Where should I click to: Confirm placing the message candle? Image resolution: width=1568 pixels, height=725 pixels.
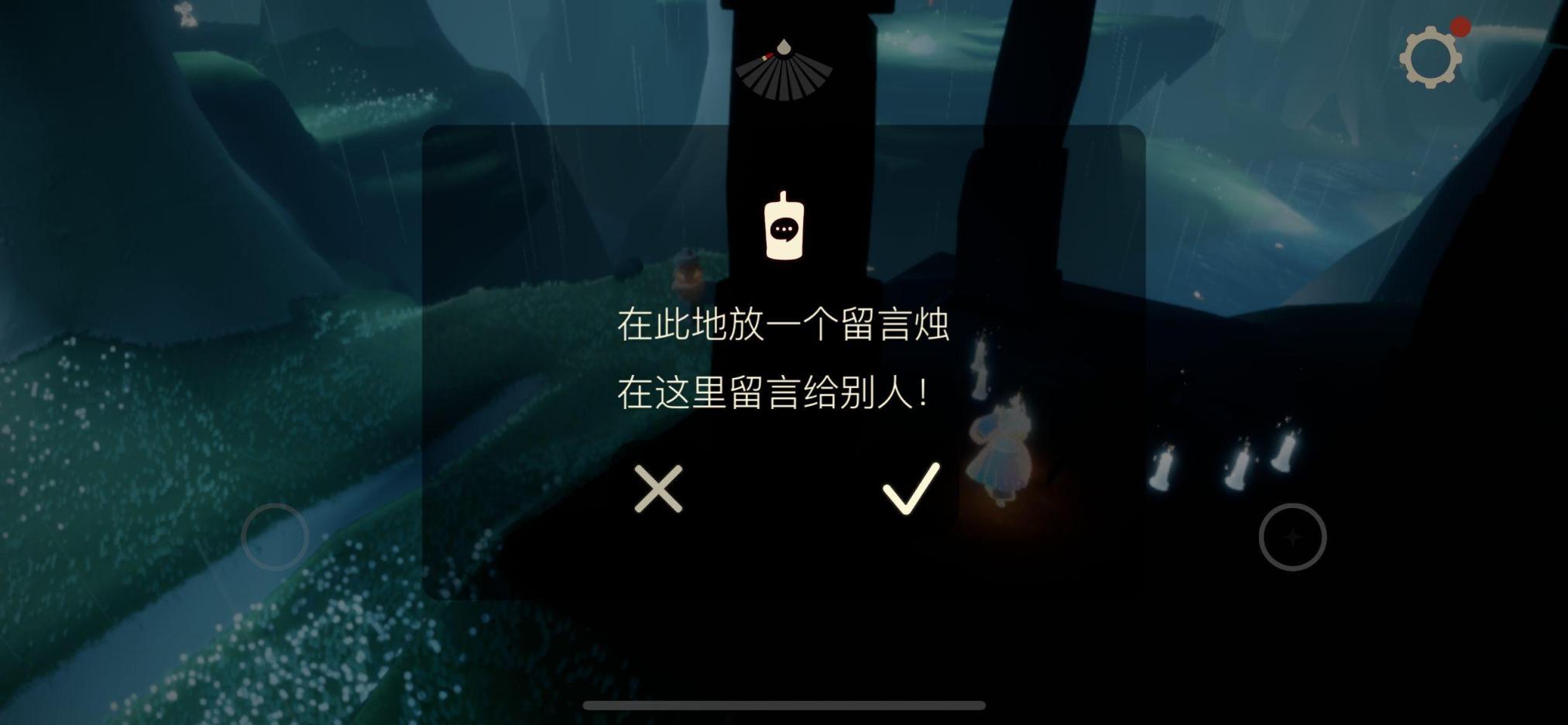[911, 489]
